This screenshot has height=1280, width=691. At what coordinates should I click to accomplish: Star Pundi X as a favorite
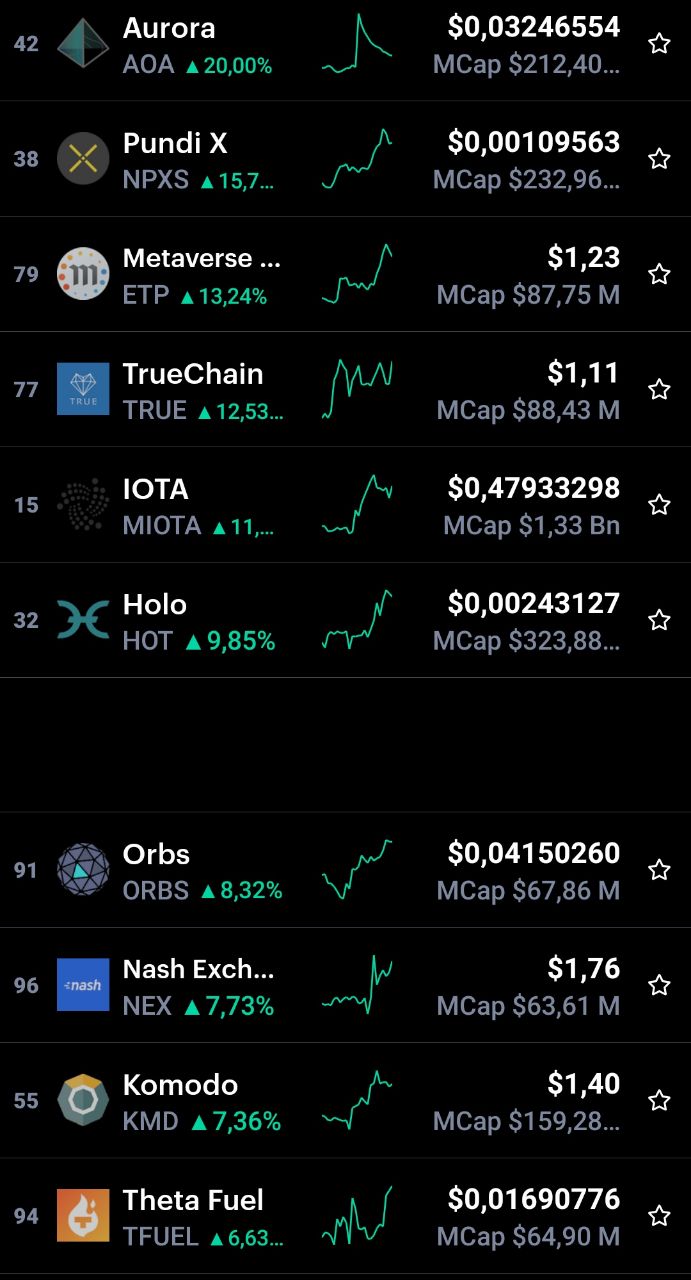659,158
